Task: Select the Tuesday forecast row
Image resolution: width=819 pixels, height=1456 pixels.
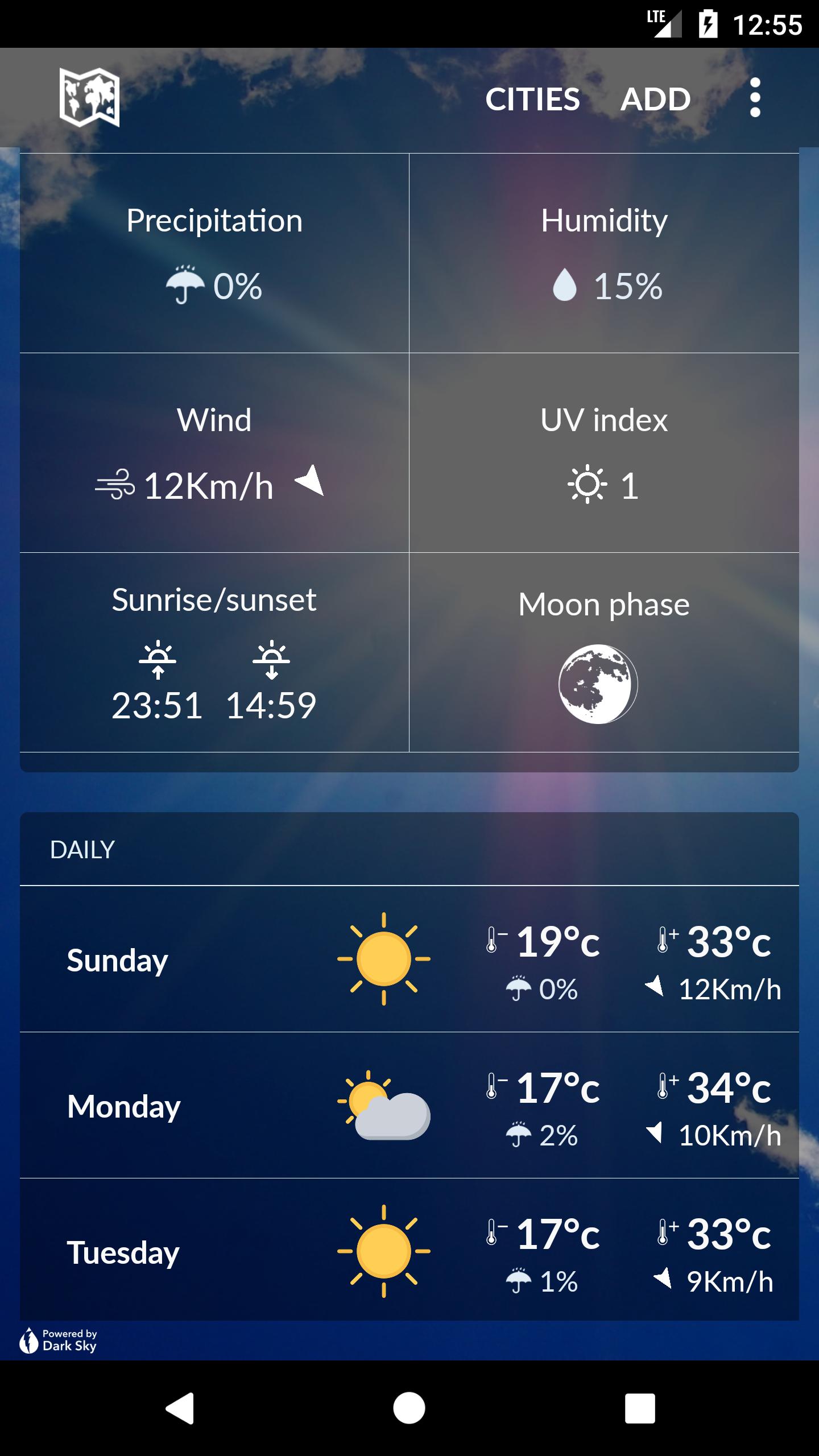Action: (409, 1251)
